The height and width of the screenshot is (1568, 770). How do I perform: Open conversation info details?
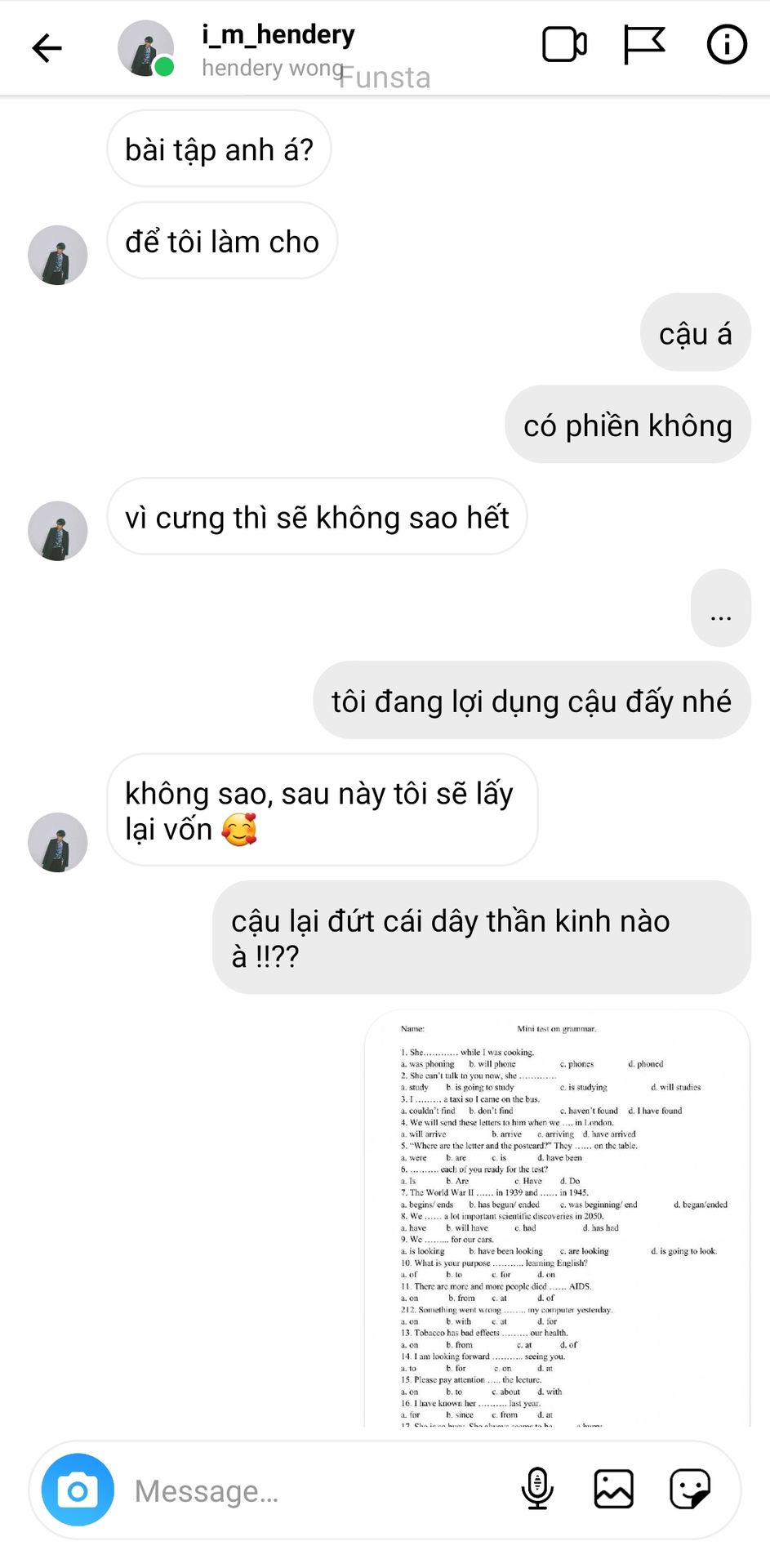(x=727, y=44)
